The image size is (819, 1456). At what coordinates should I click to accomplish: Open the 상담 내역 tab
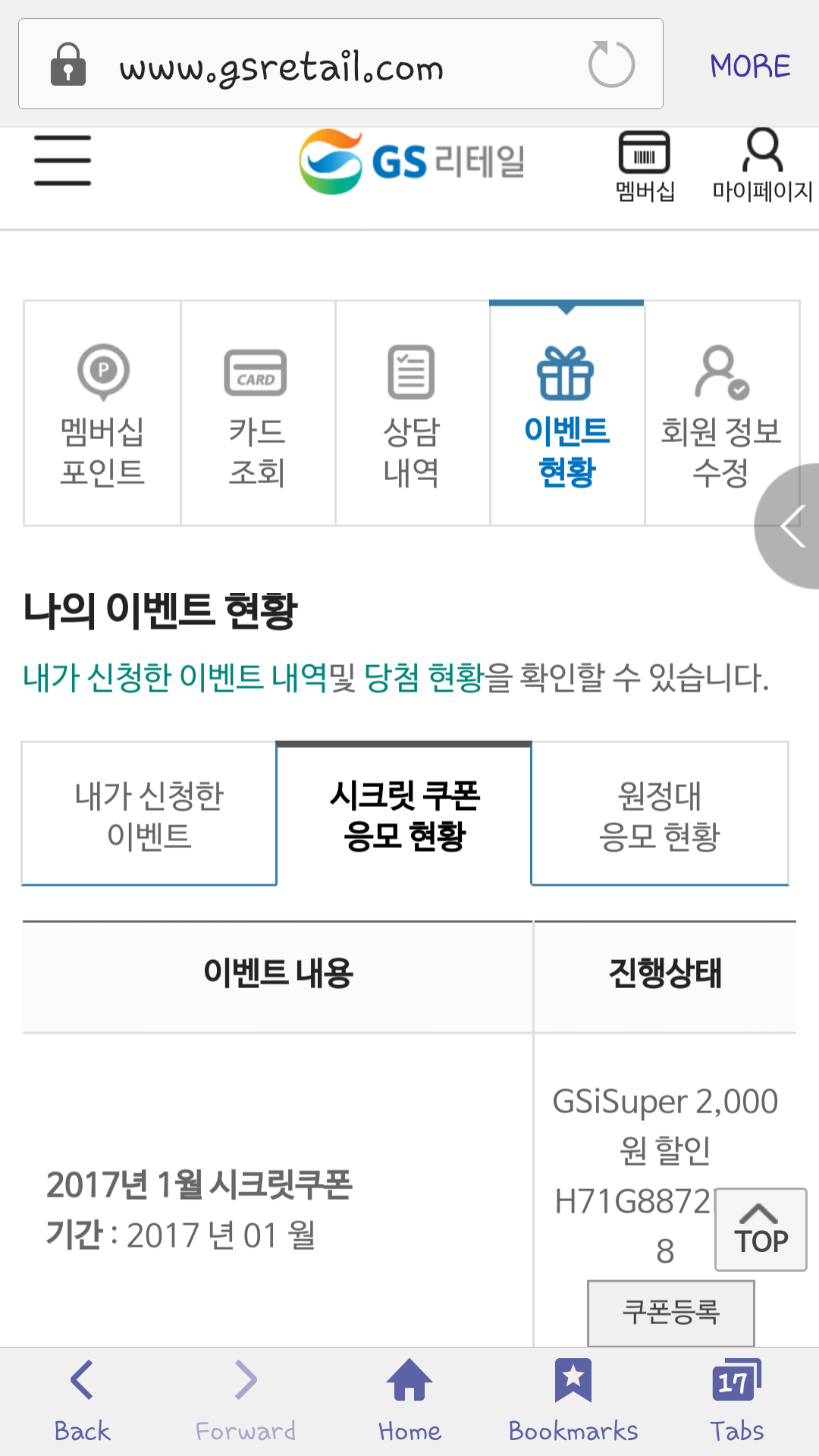click(x=412, y=413)
